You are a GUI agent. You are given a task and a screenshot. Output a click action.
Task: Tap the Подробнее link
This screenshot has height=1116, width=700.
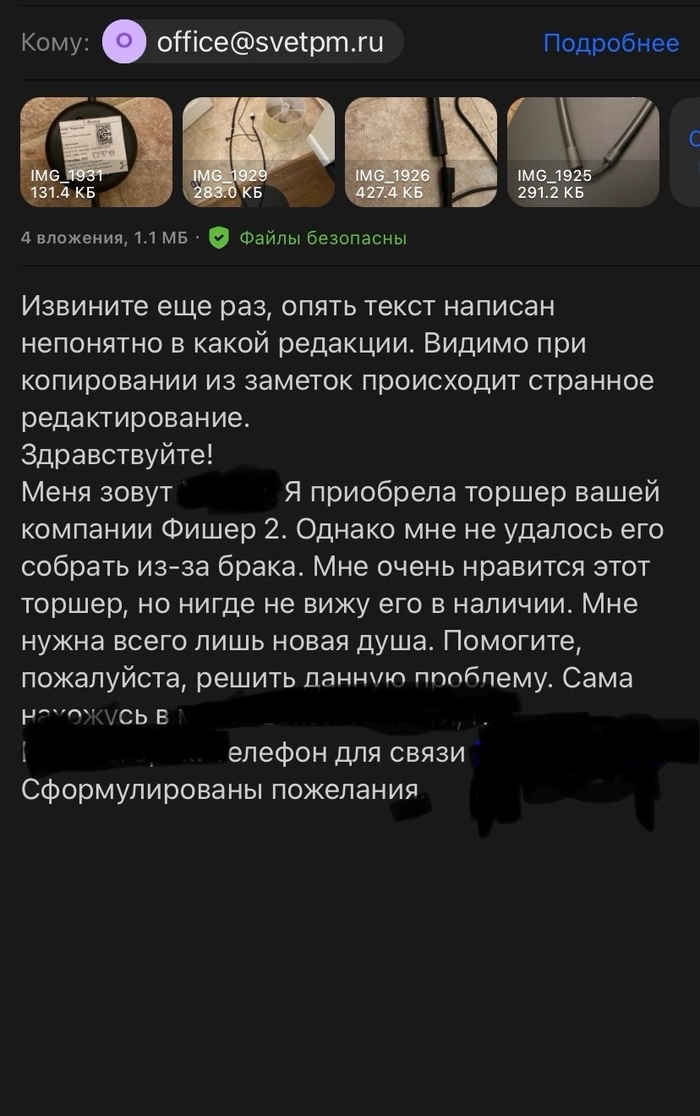610,43
